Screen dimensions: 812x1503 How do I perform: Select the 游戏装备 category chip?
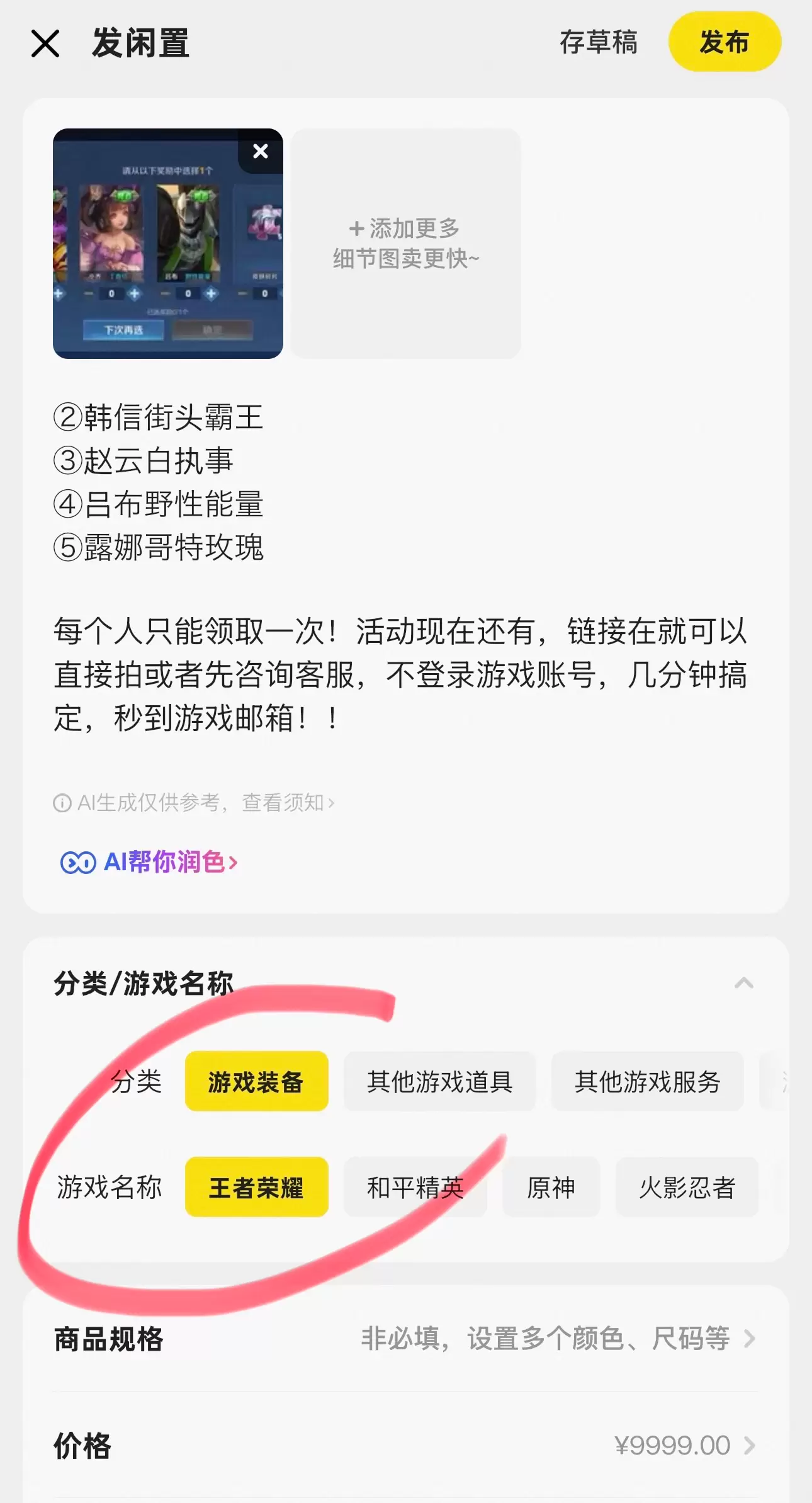(256, 1081)
